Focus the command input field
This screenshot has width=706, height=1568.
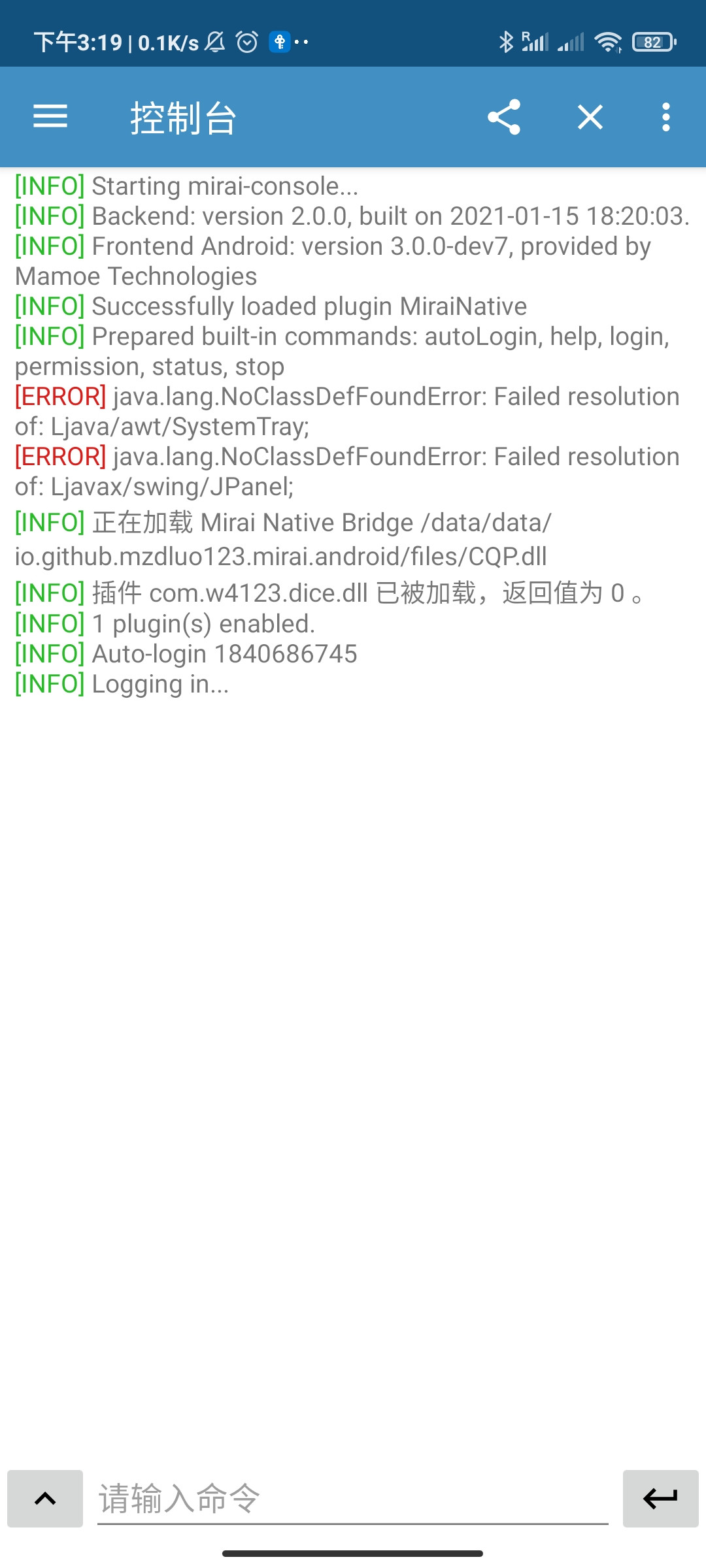pyautogui.click(x=352, y=1498)
